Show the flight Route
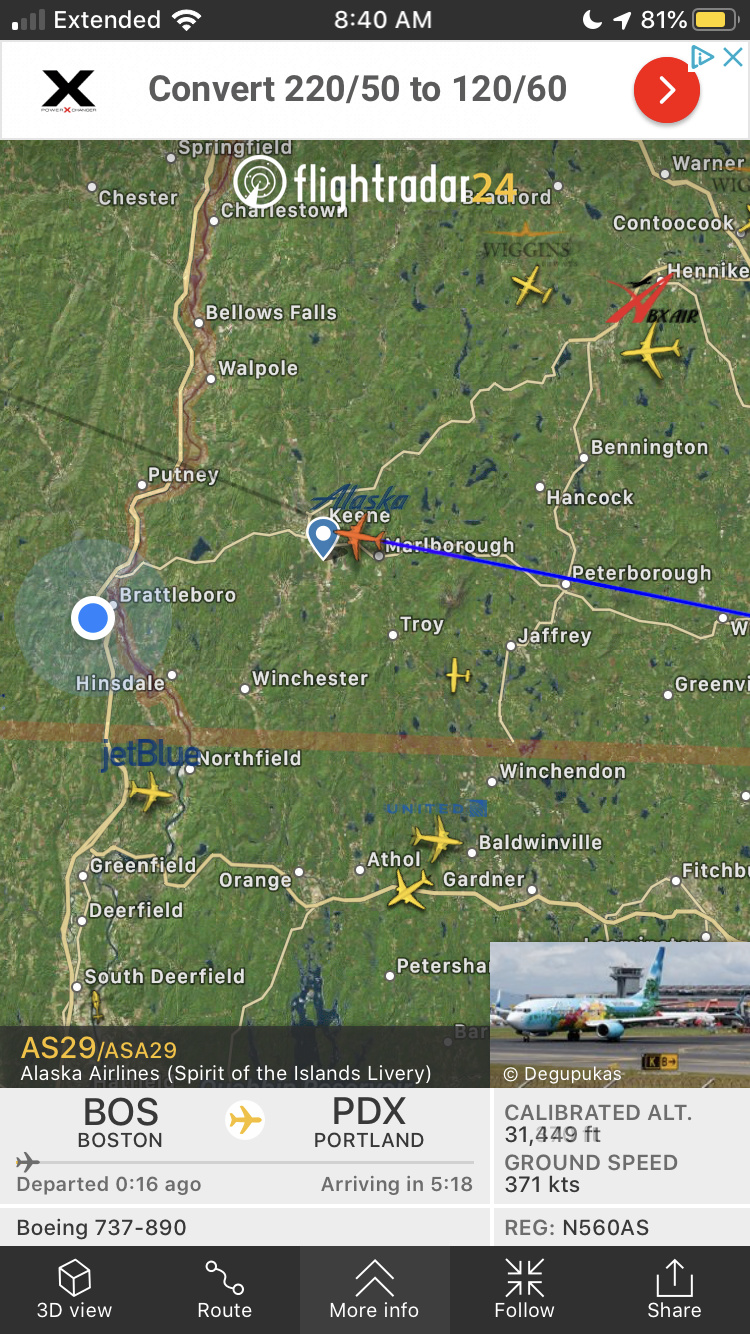Viewport: 750px width, 1334px height. click(x=224, y=1290)
